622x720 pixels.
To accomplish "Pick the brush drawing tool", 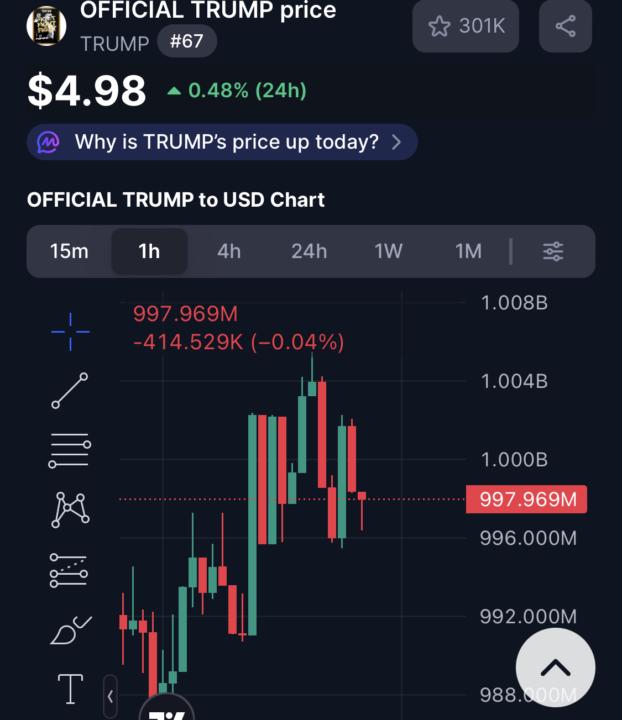I will pos(70,630).
